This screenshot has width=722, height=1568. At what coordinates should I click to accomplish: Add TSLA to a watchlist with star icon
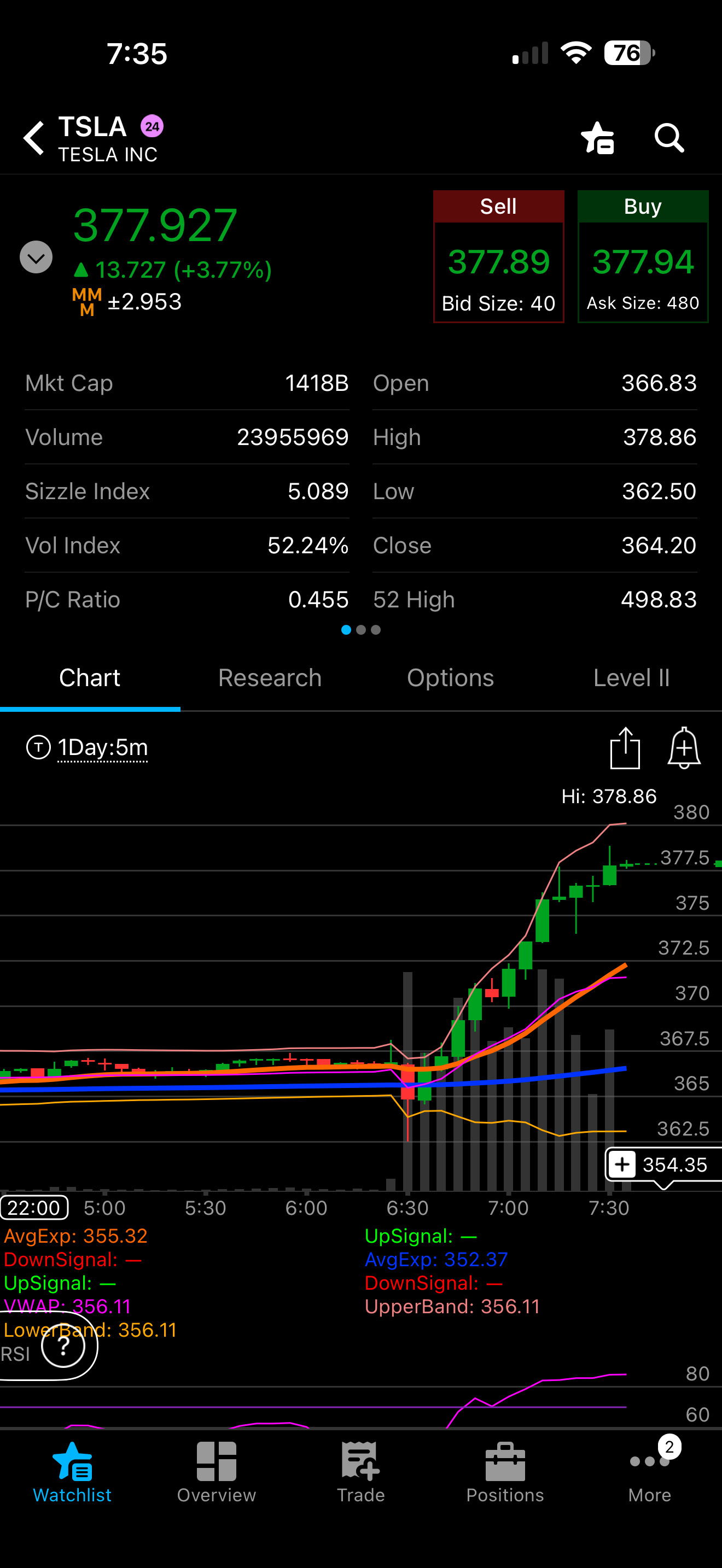[x=597, y=138]
